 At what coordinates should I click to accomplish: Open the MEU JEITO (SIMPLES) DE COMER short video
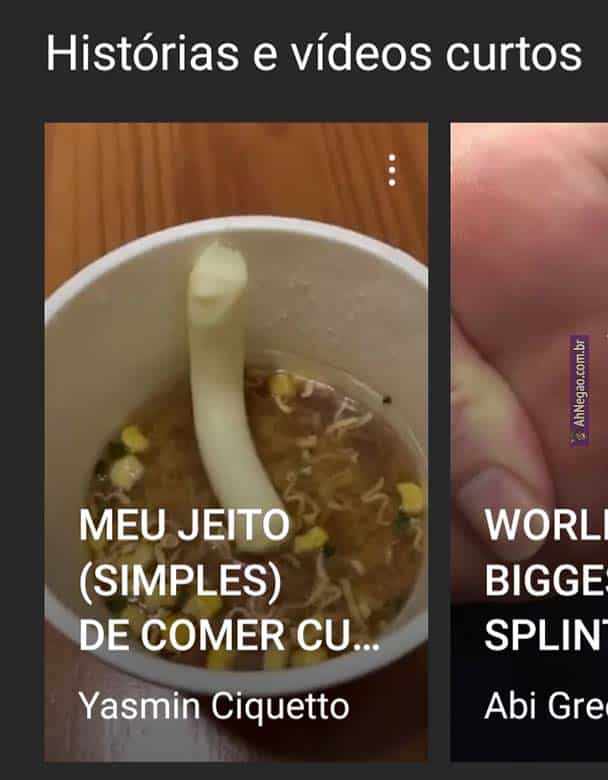click(x=236, y=440)
